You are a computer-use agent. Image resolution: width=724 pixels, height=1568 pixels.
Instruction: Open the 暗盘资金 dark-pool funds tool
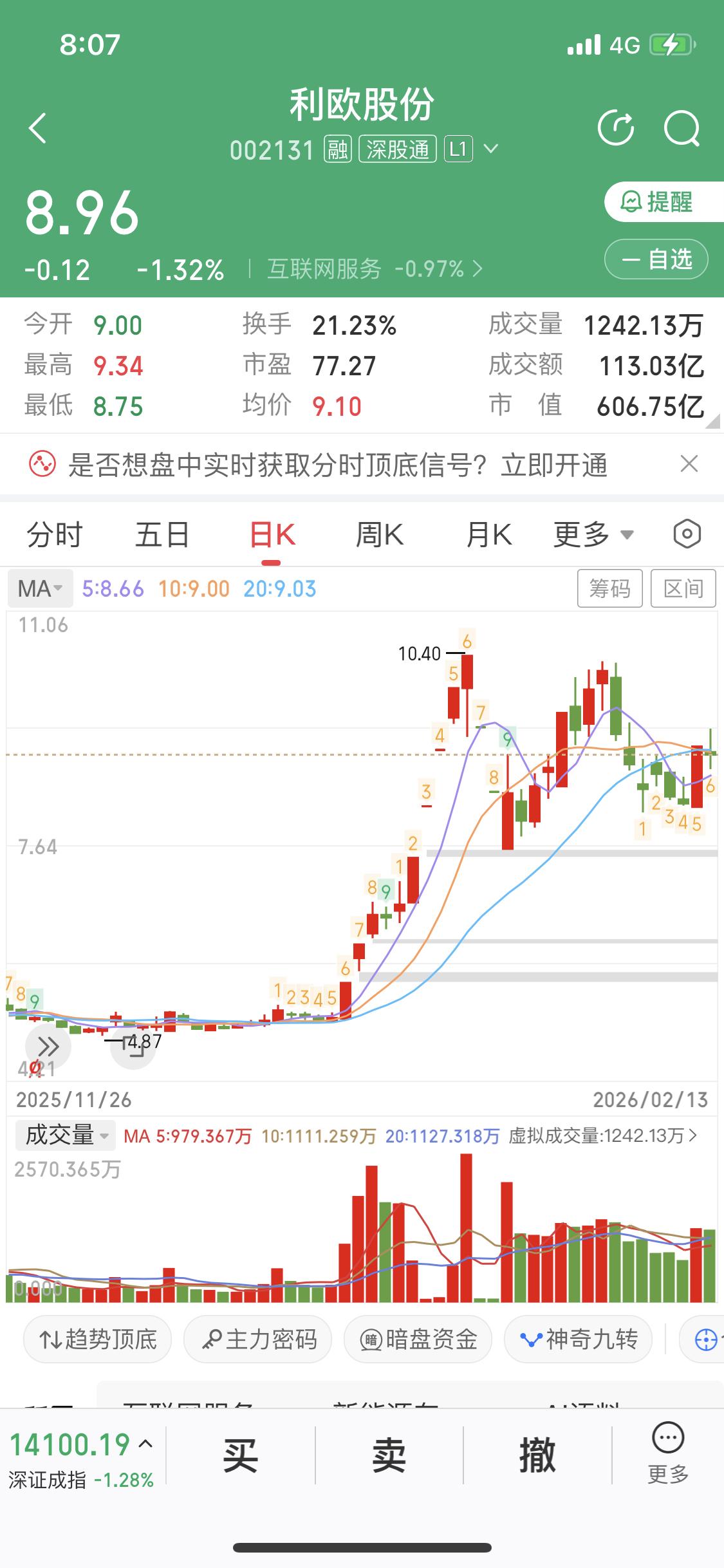(418, 1339)
